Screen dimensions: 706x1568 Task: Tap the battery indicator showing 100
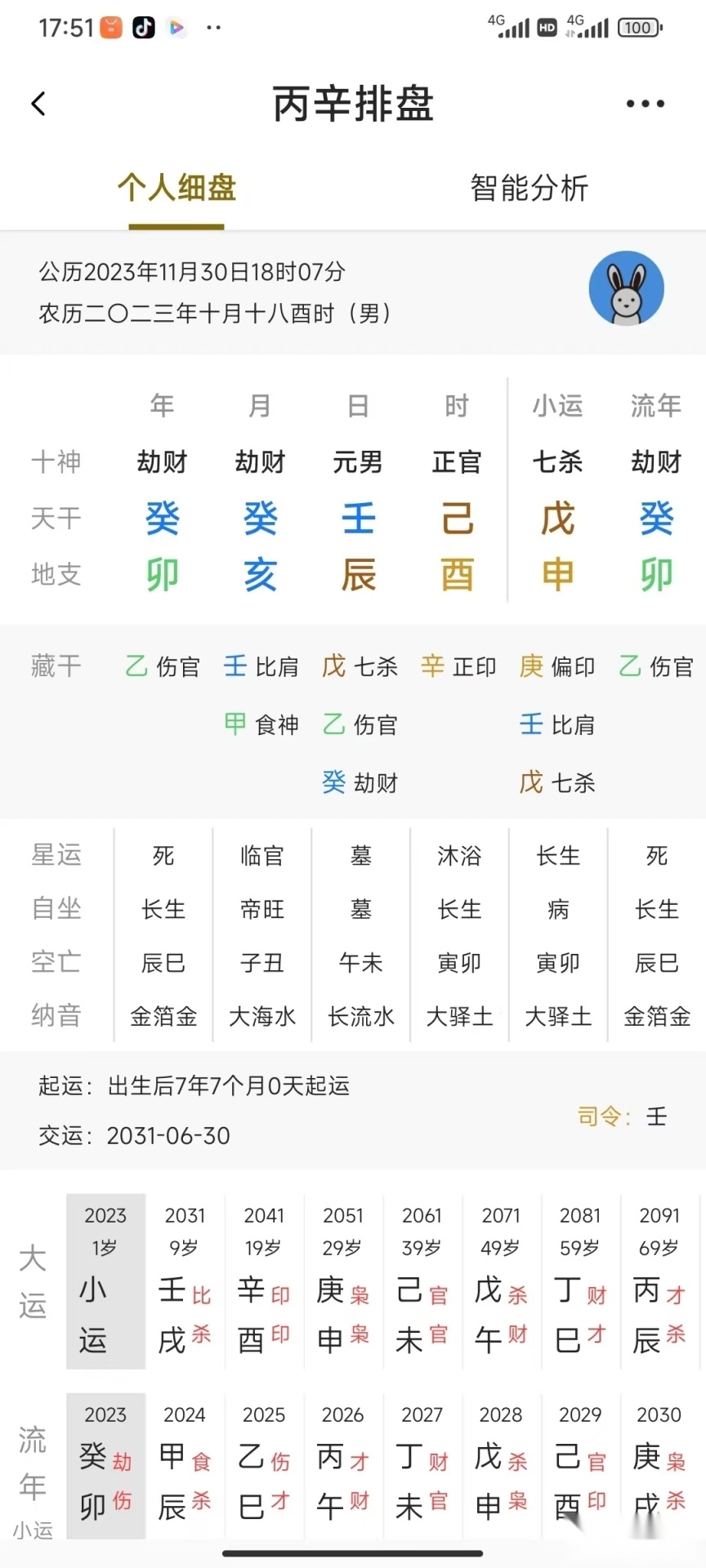click(x=641, y=25)
